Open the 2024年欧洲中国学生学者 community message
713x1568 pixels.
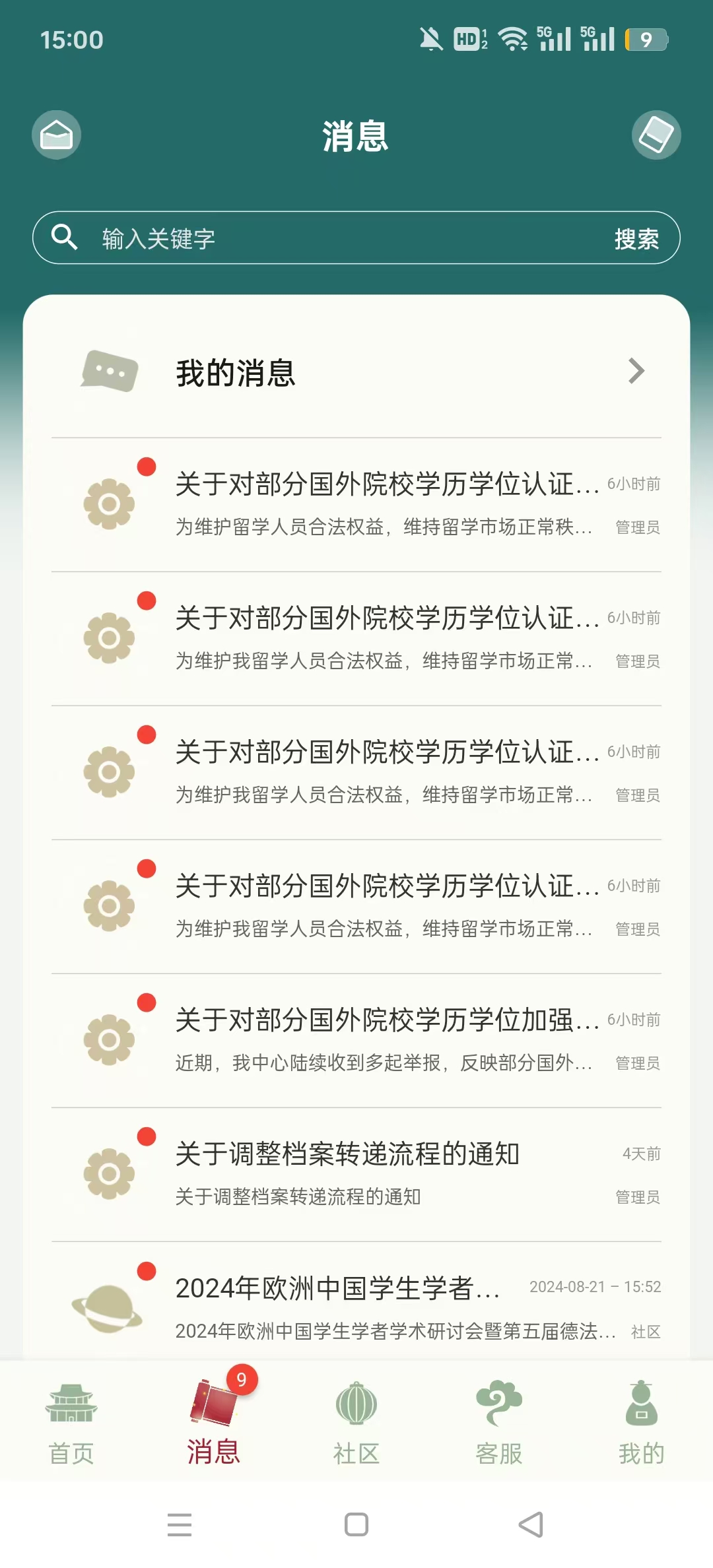383,1308
